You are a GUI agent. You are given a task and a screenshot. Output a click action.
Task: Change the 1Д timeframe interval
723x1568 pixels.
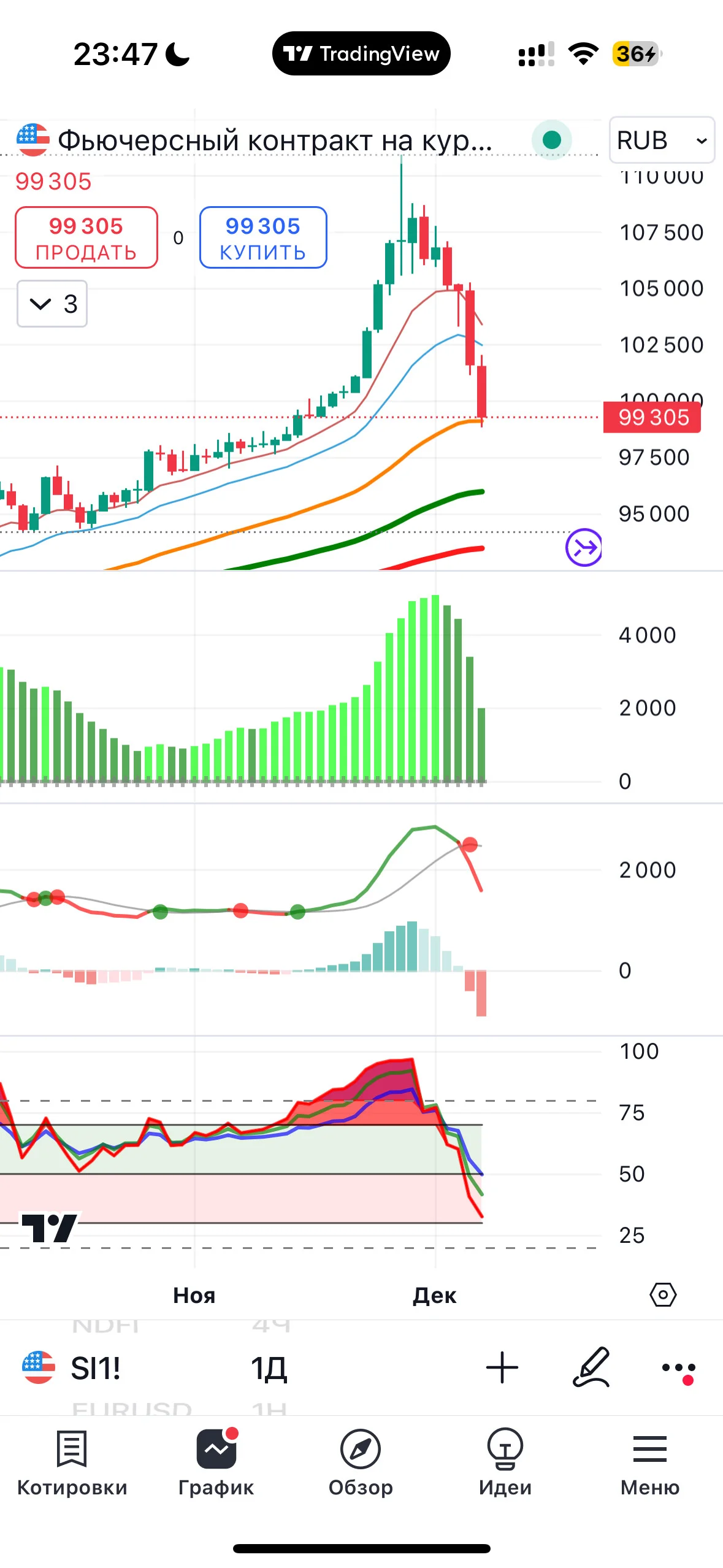click(x=269, y=1368)
